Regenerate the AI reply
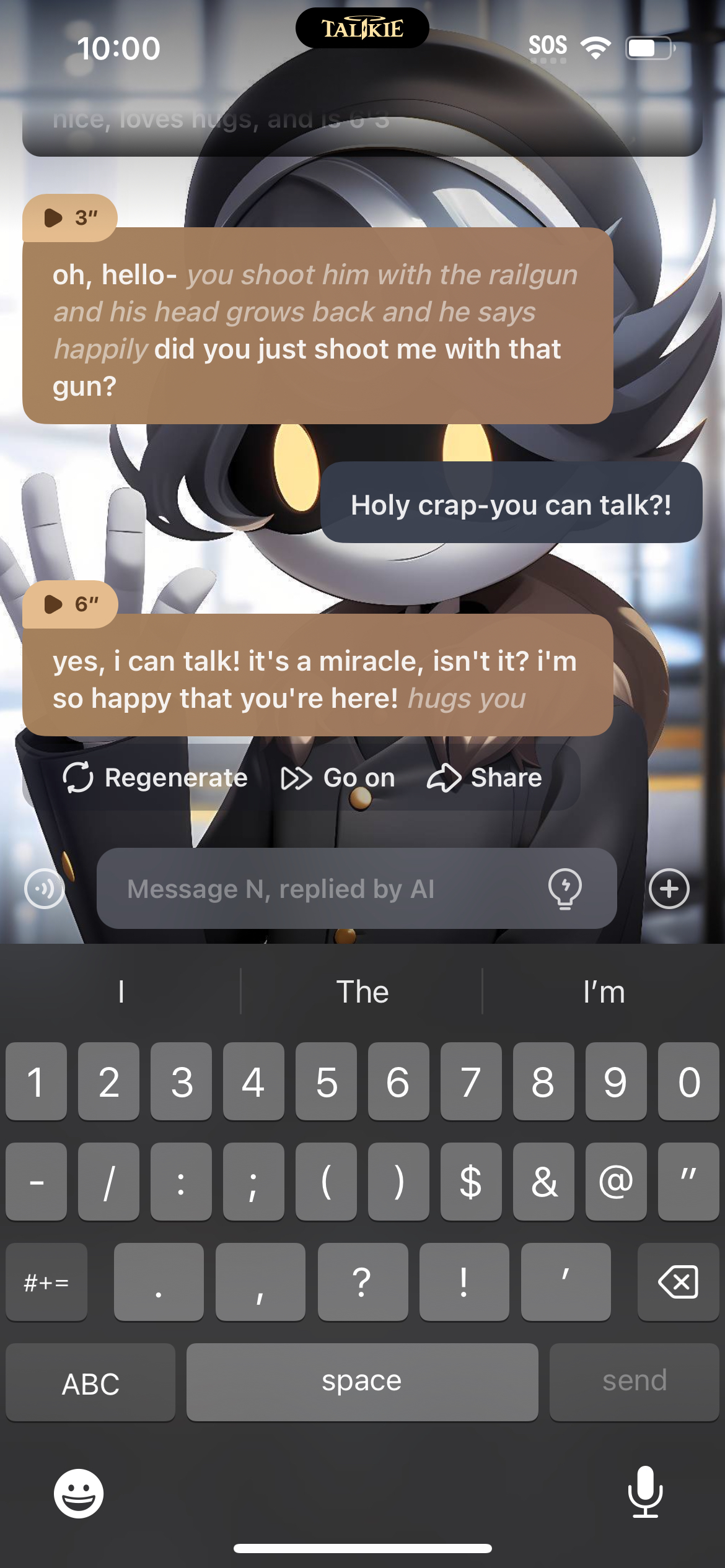The image size is (725, 1568). coord(155,778)
